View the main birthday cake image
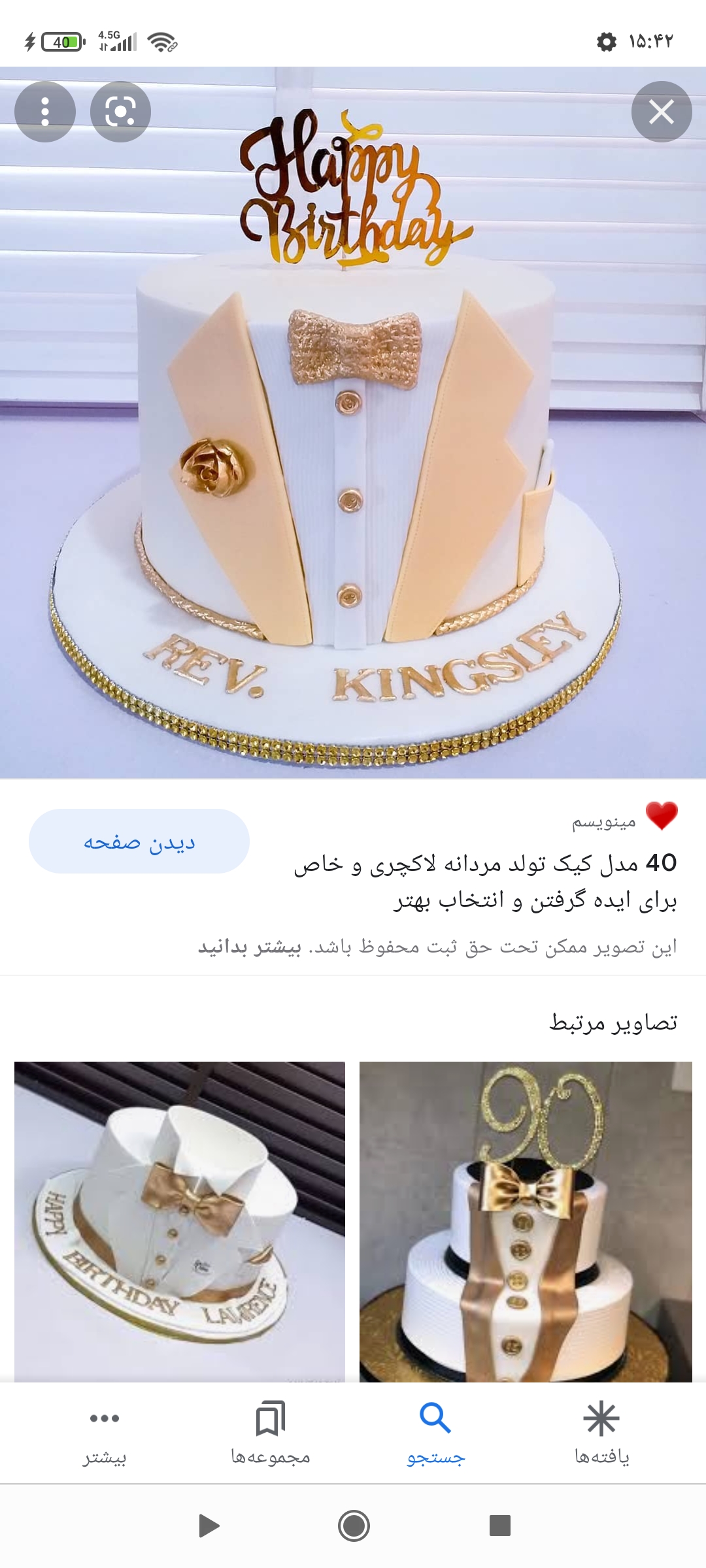706x1568 pixels. click(x=353, y=457)
